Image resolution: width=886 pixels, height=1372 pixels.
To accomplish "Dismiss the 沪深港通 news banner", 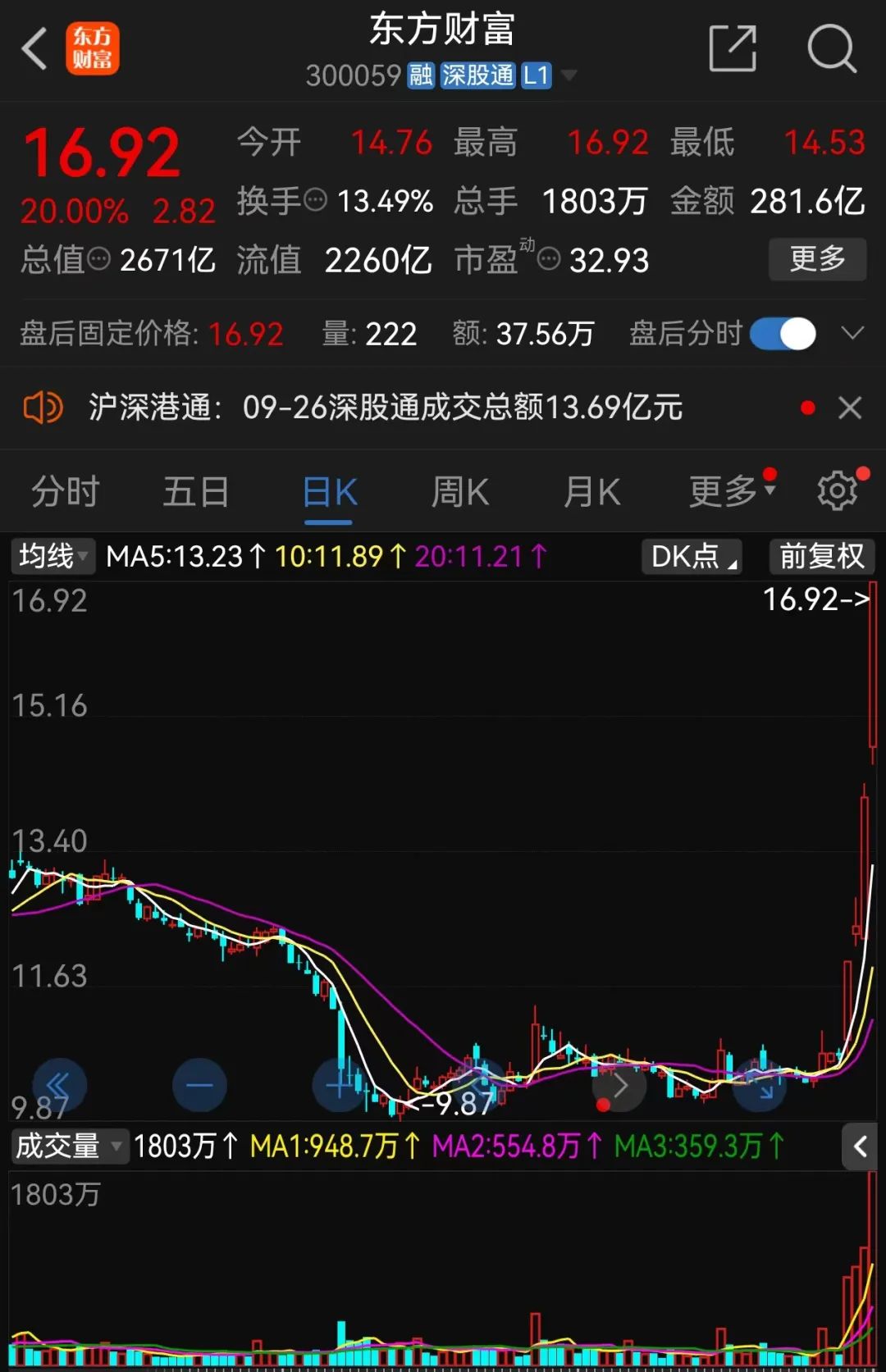I will pos(850,408).
